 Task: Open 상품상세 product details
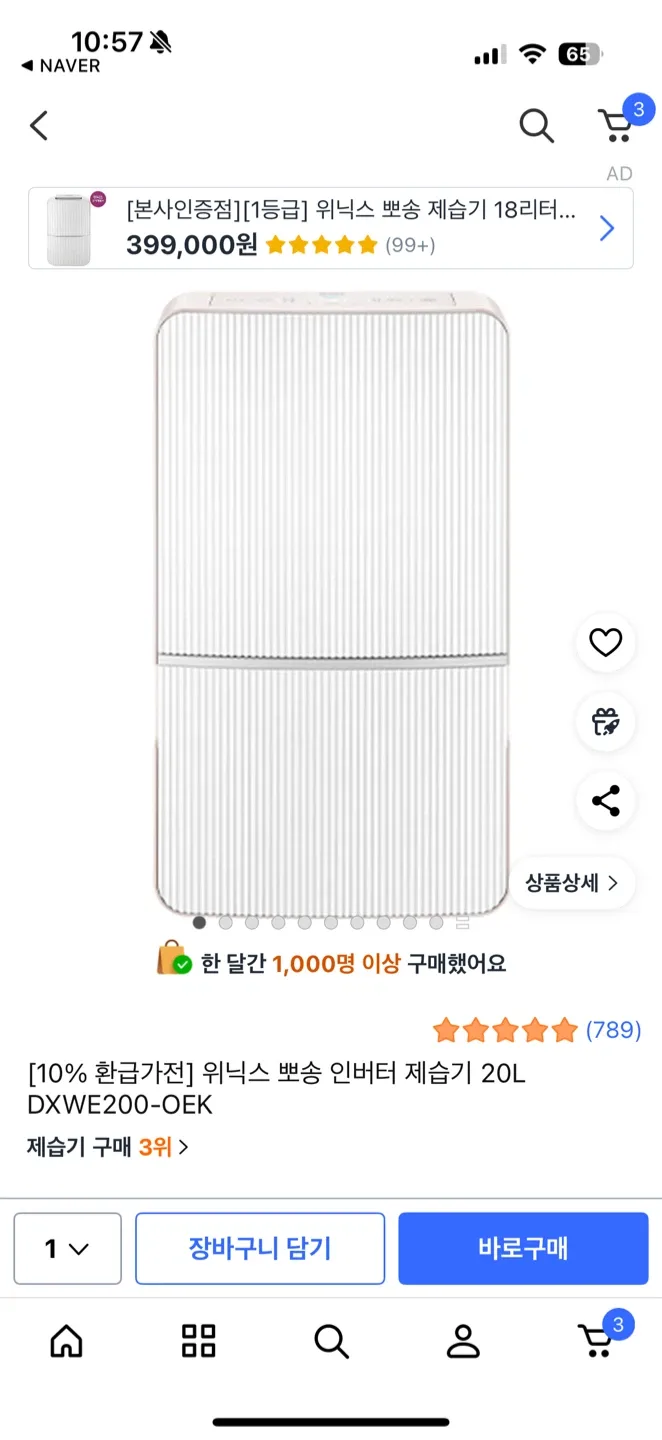pyautogui.click(x=572, y=883)
